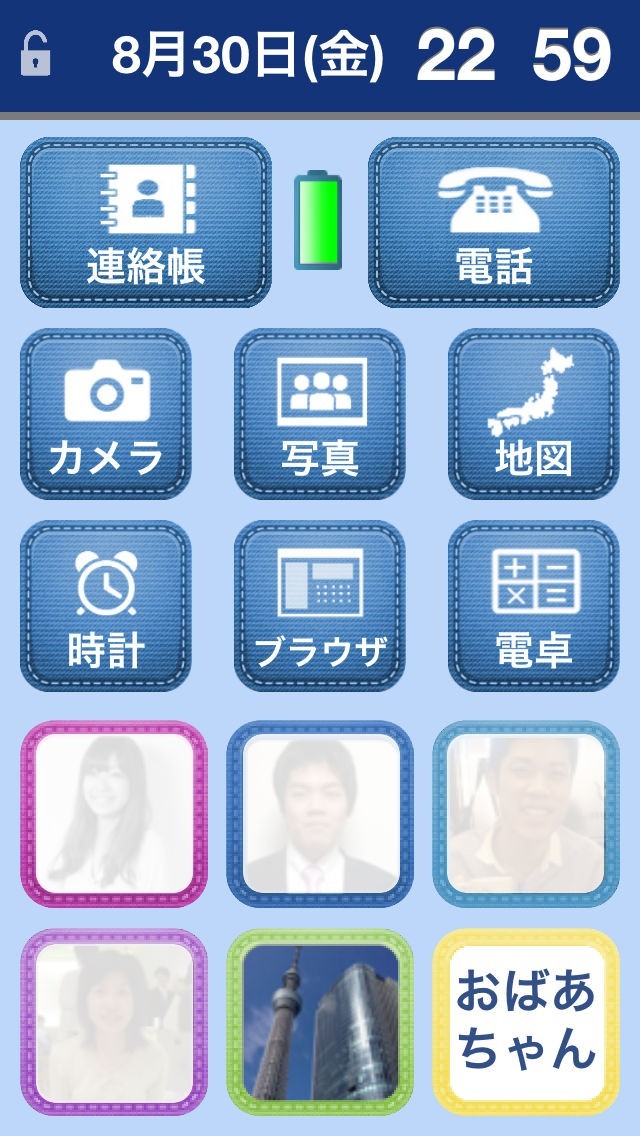Open the 時計 clock
The height and width of the screenshot is (1136, 640).
point(106,605)
